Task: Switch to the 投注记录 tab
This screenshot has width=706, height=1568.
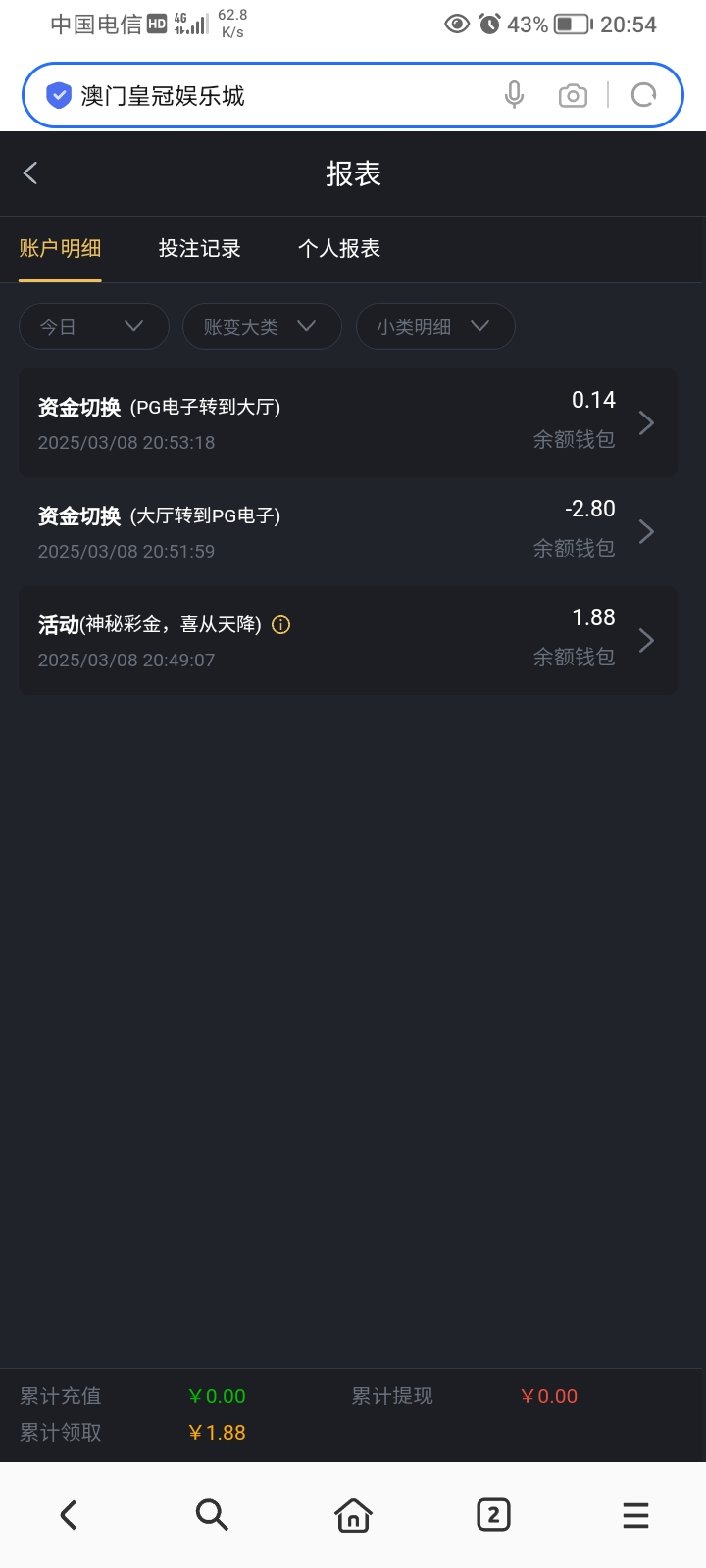Action: pos(200,249)
